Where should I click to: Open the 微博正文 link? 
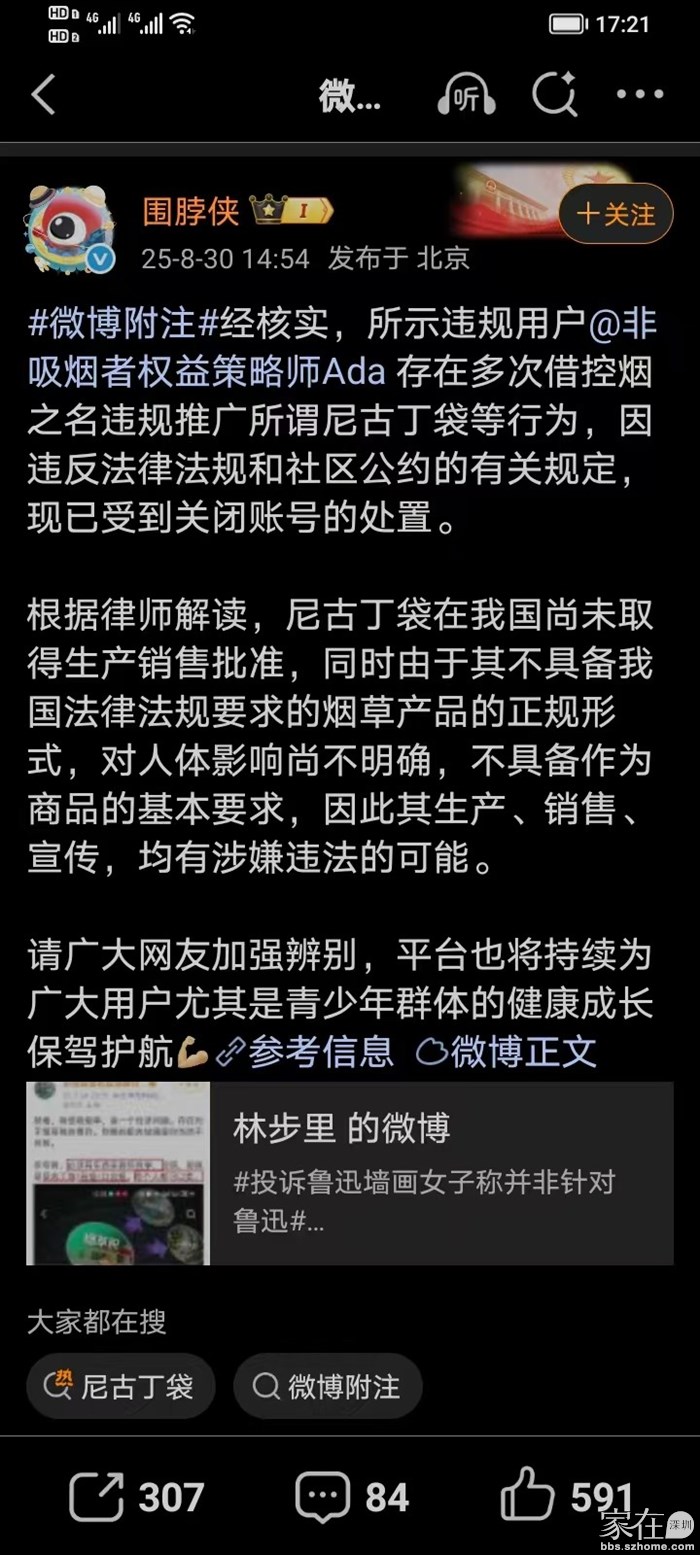(x=506, y=1051)
